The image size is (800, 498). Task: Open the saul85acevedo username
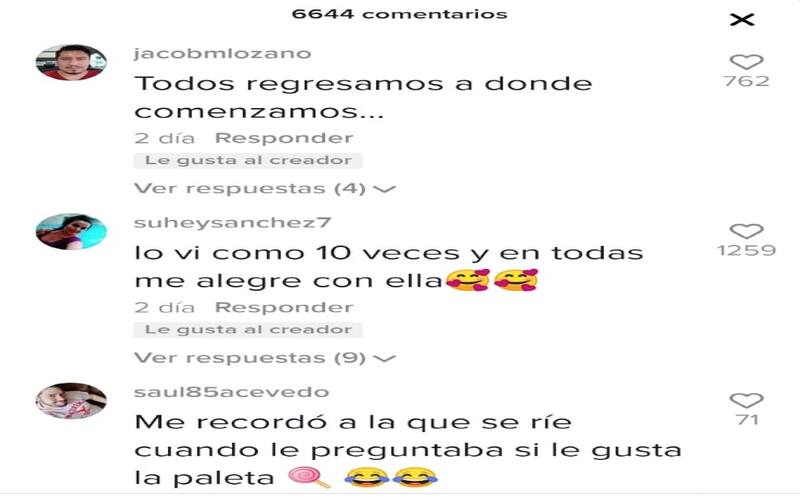(x=231, y=392)
